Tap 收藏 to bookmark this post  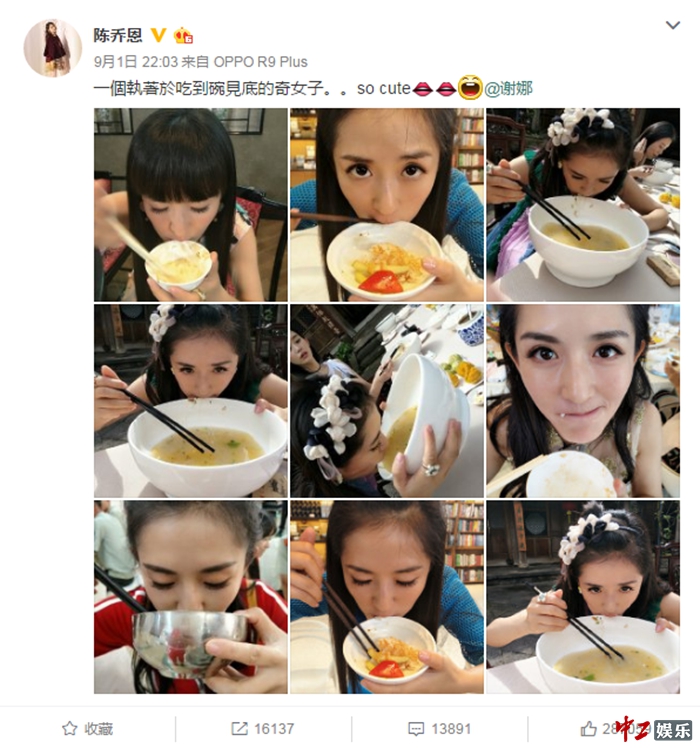(88, 728)
